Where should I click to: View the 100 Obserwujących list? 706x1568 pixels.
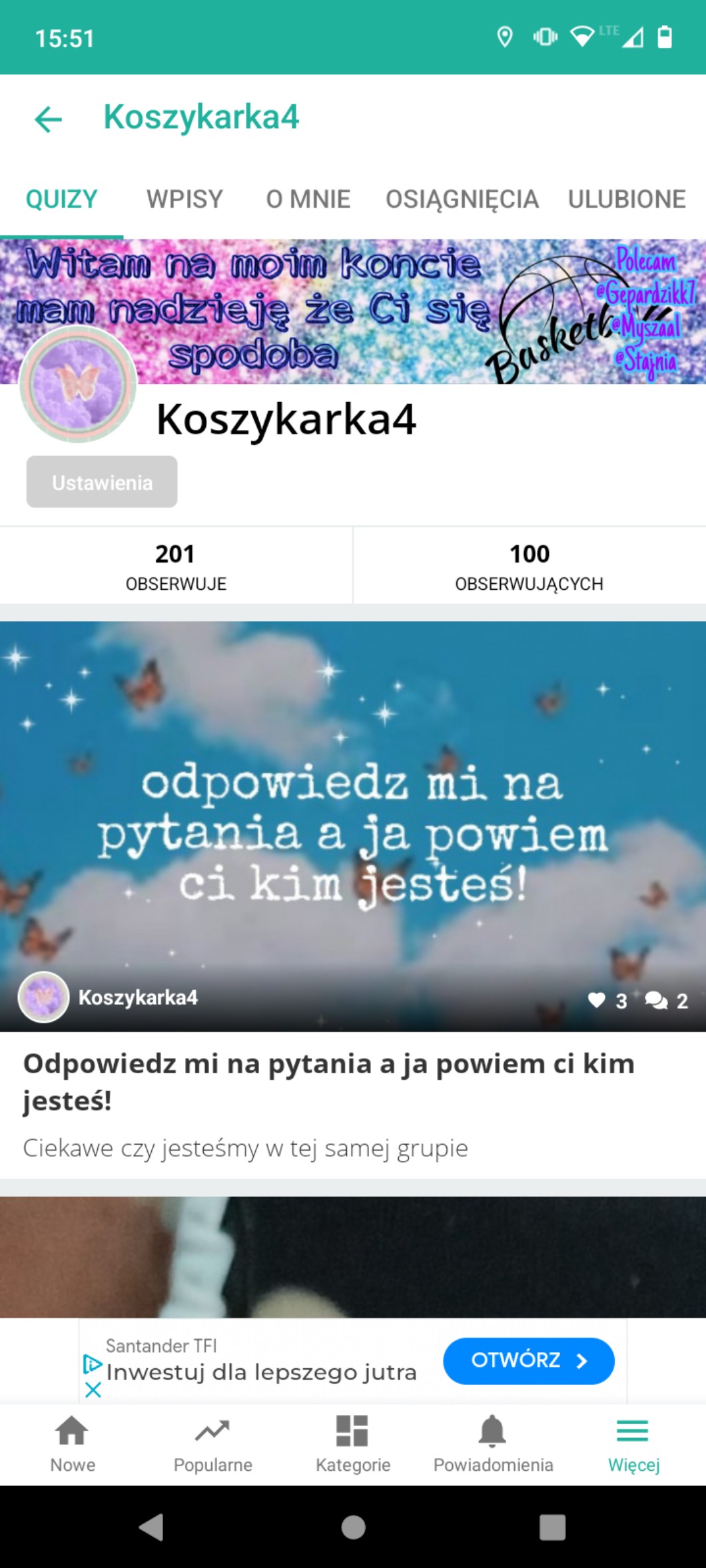tap(529, 566)
